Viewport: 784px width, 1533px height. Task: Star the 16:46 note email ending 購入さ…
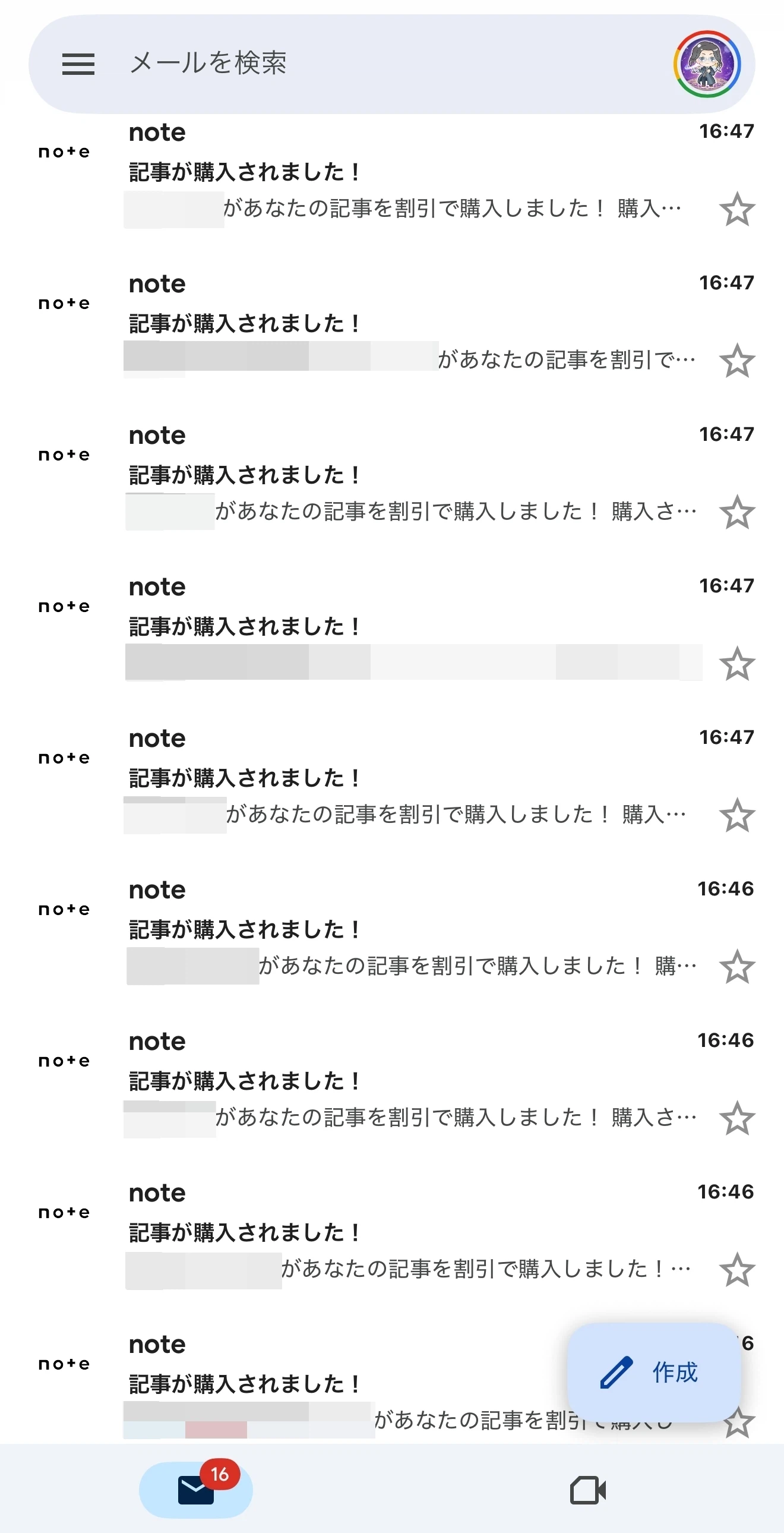click(737, 1118)
